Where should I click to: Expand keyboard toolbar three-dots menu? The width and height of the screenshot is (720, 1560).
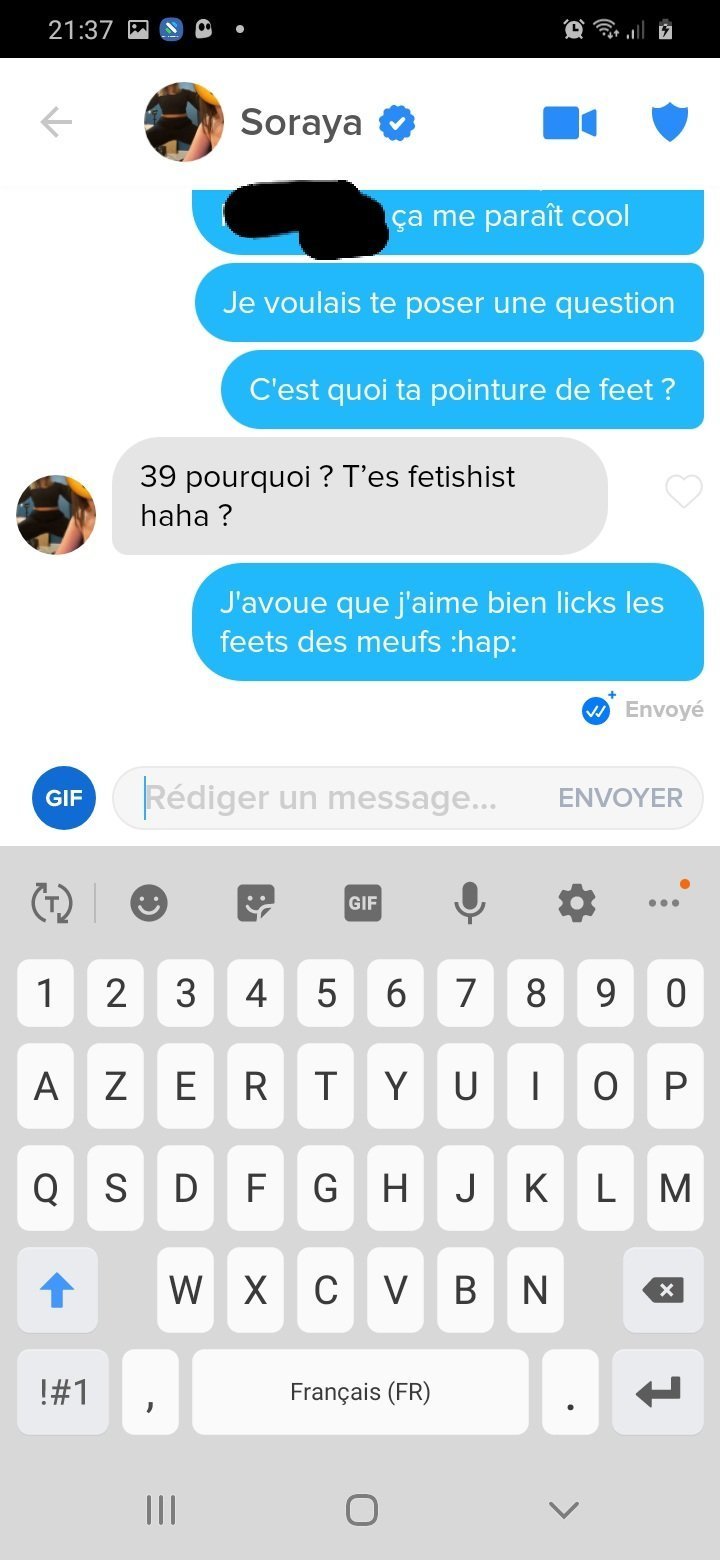tap(664, 903)
